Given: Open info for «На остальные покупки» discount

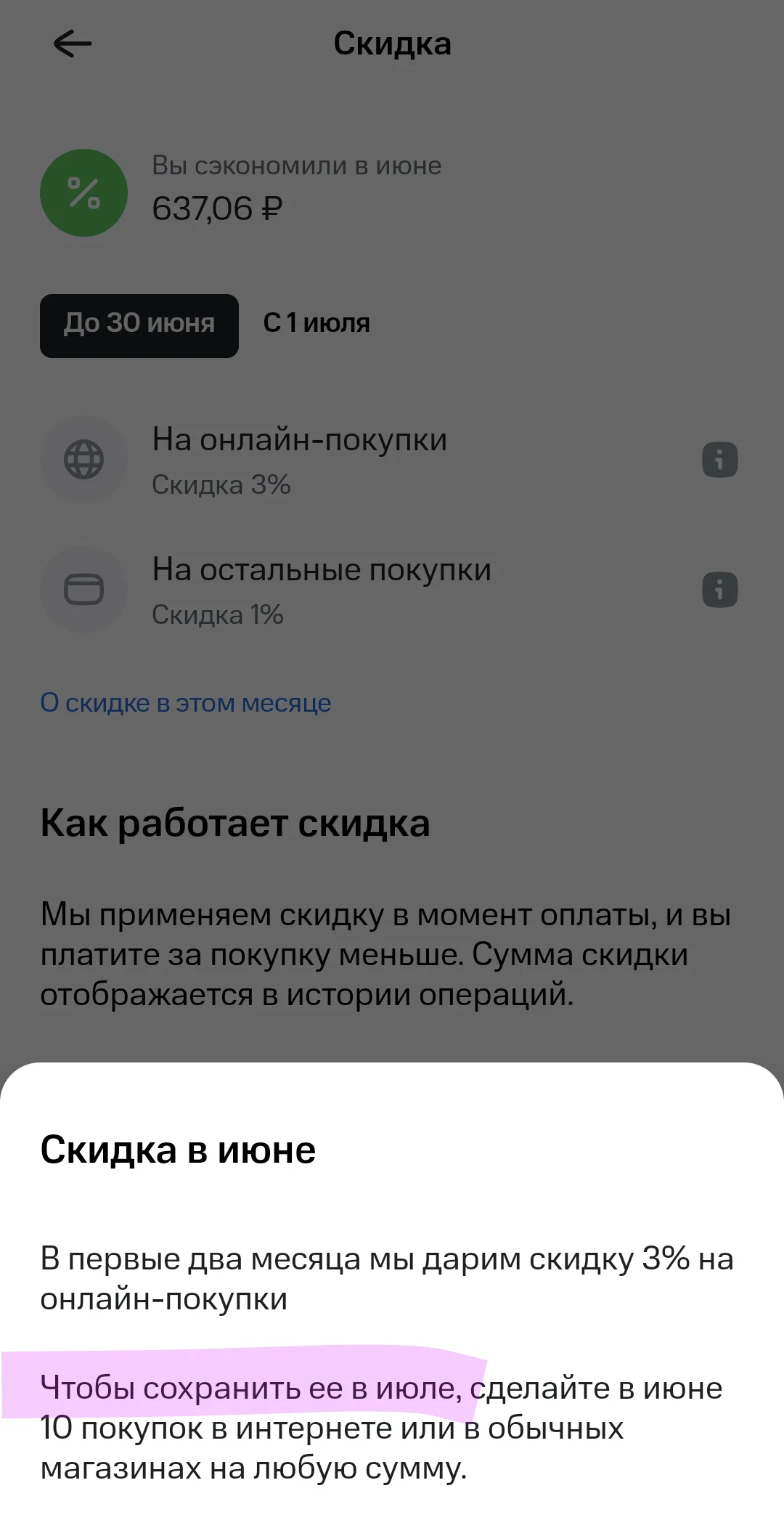Looking at the screenshot, I should click(719, 590).
